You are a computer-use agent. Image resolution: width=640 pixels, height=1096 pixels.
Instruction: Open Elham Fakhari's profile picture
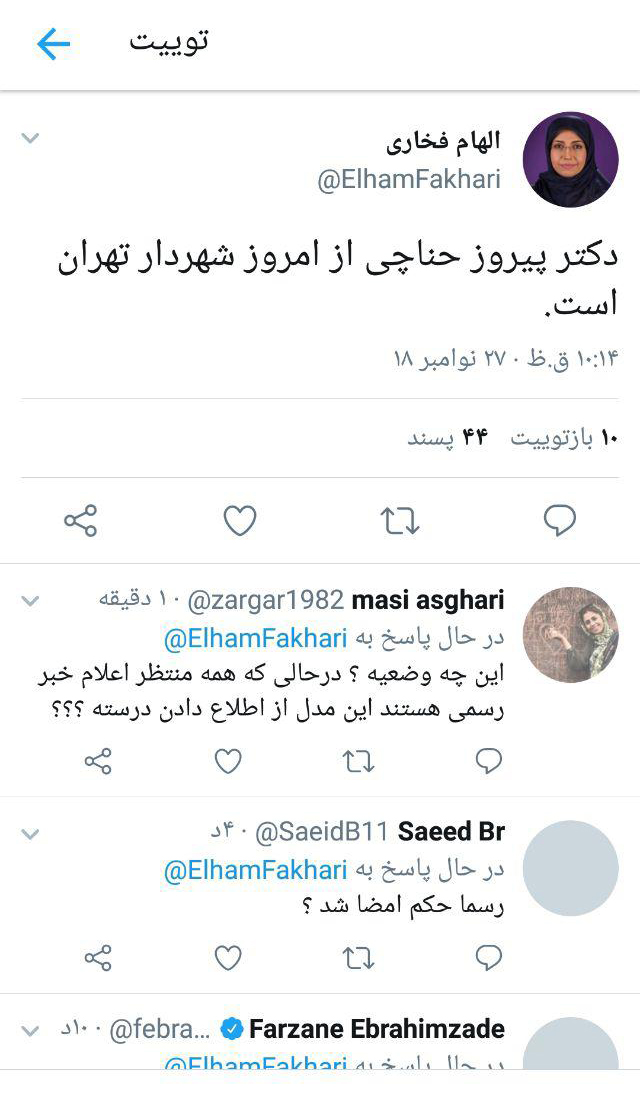pos(570,160)
